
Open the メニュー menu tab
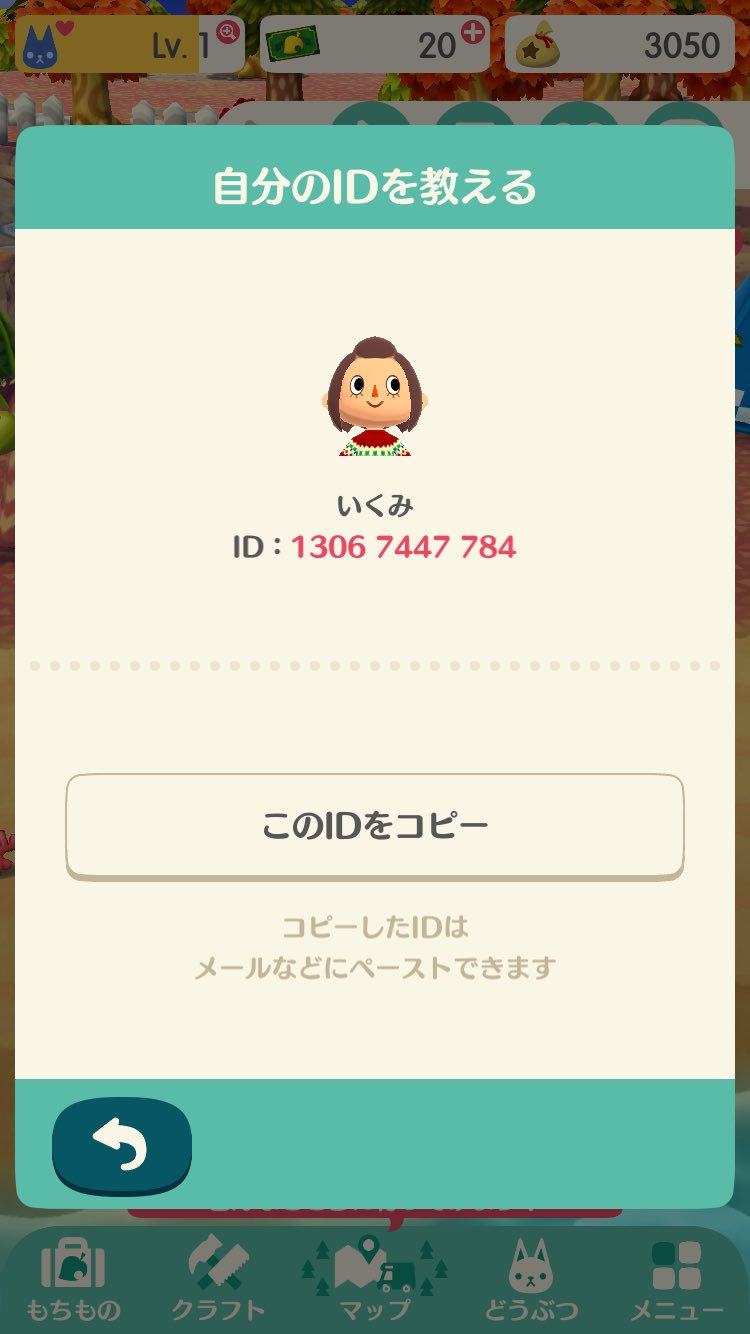click(677, 1281)
